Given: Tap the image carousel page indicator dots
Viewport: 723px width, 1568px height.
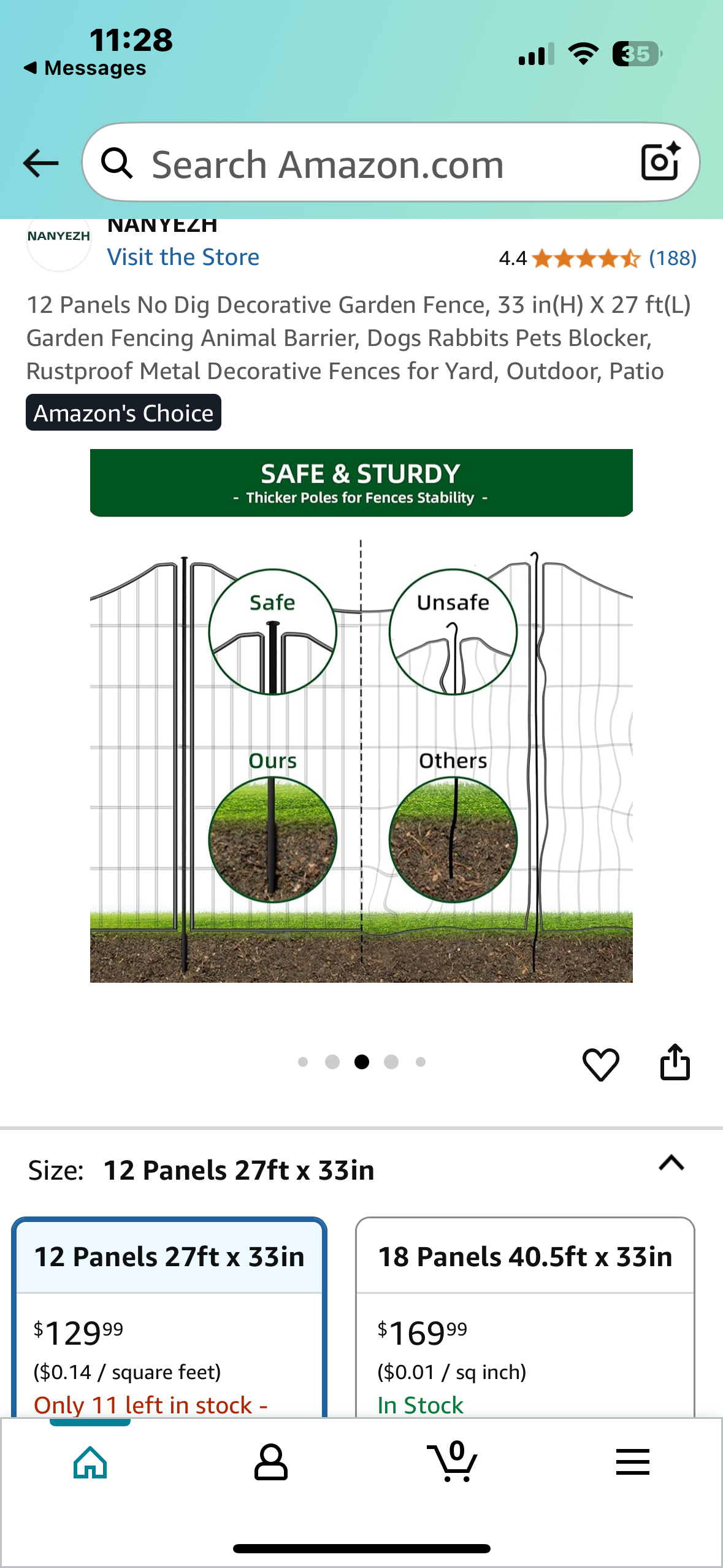Looking at the screenshot, I should coord(361,1062).
